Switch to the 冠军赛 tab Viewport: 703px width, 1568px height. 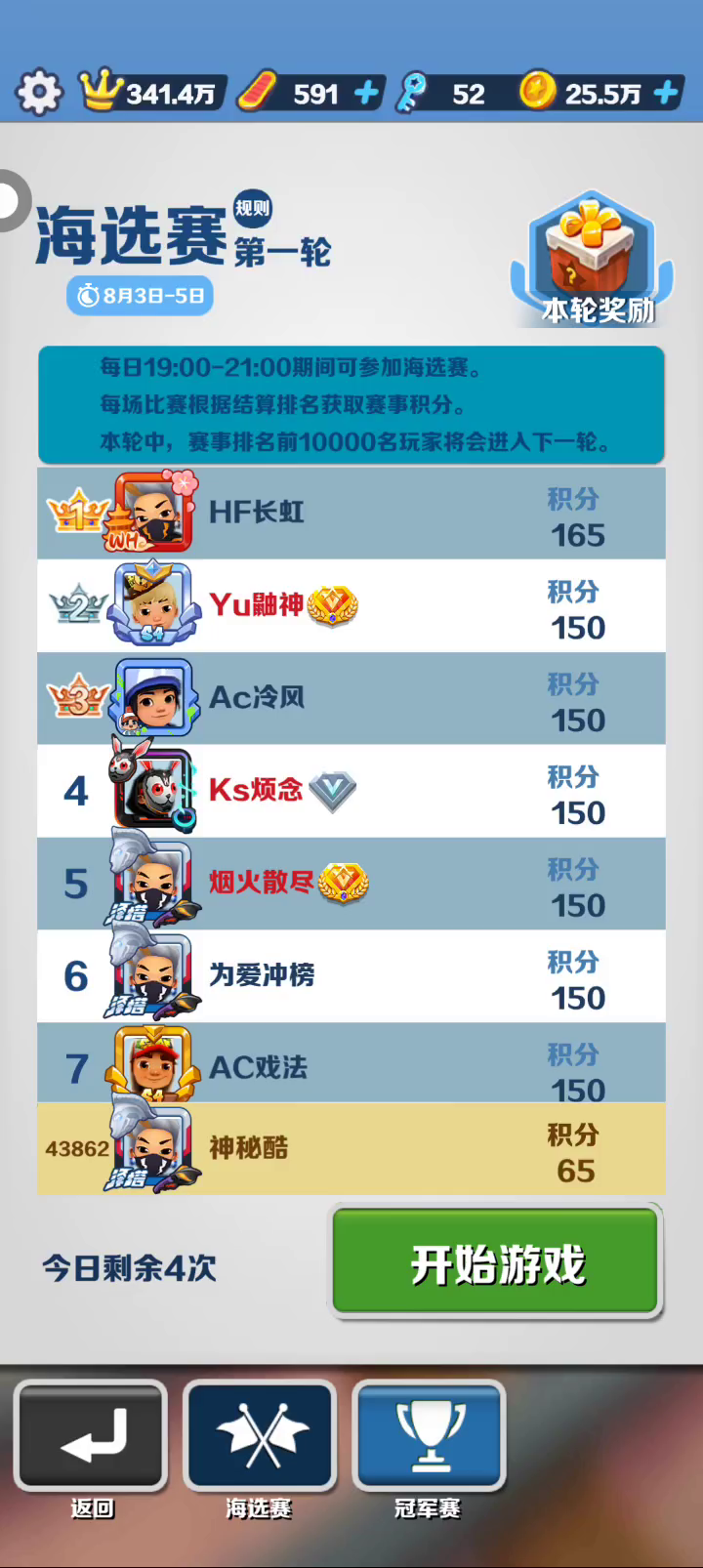click(429, 1437)
